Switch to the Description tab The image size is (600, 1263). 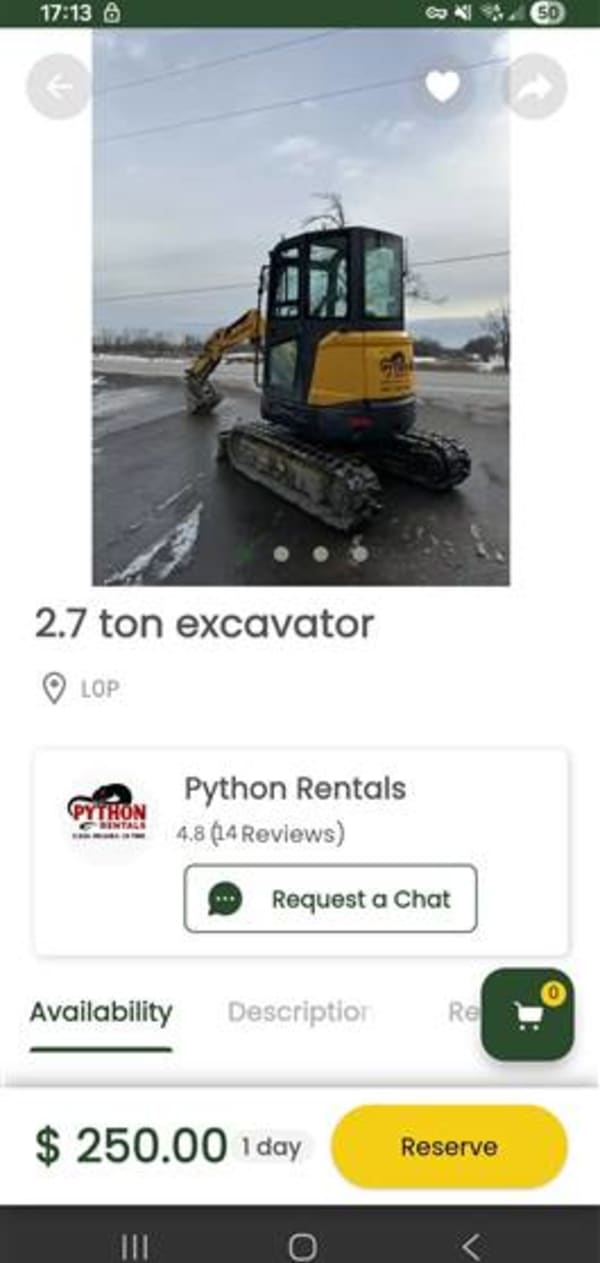click(x=299, y=1012)
